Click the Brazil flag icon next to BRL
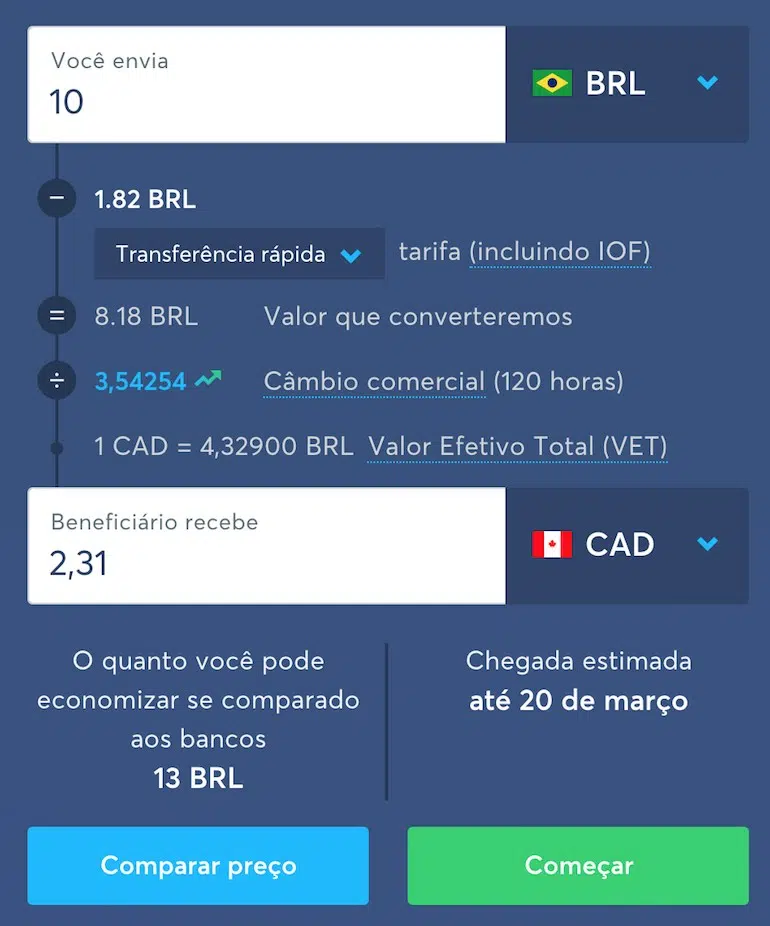Viewport: 770px width, 926px height. [x=552, y=84]
